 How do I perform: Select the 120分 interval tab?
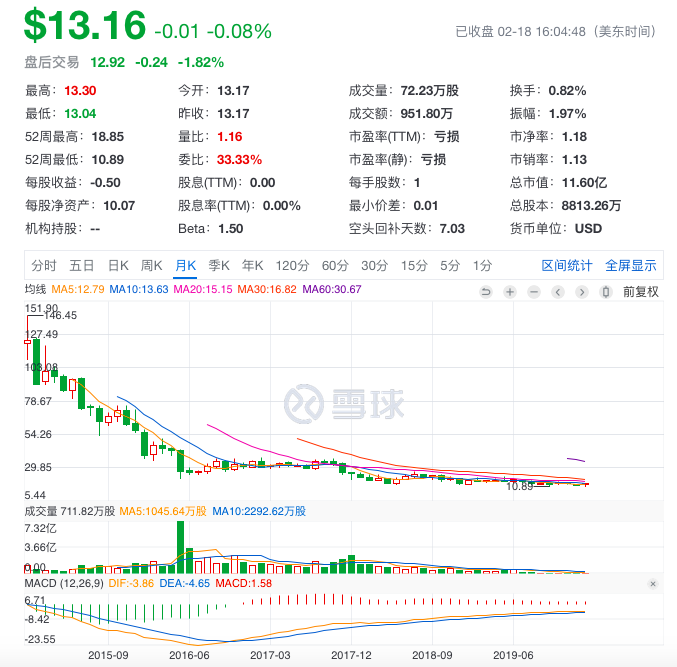[292, 266]
